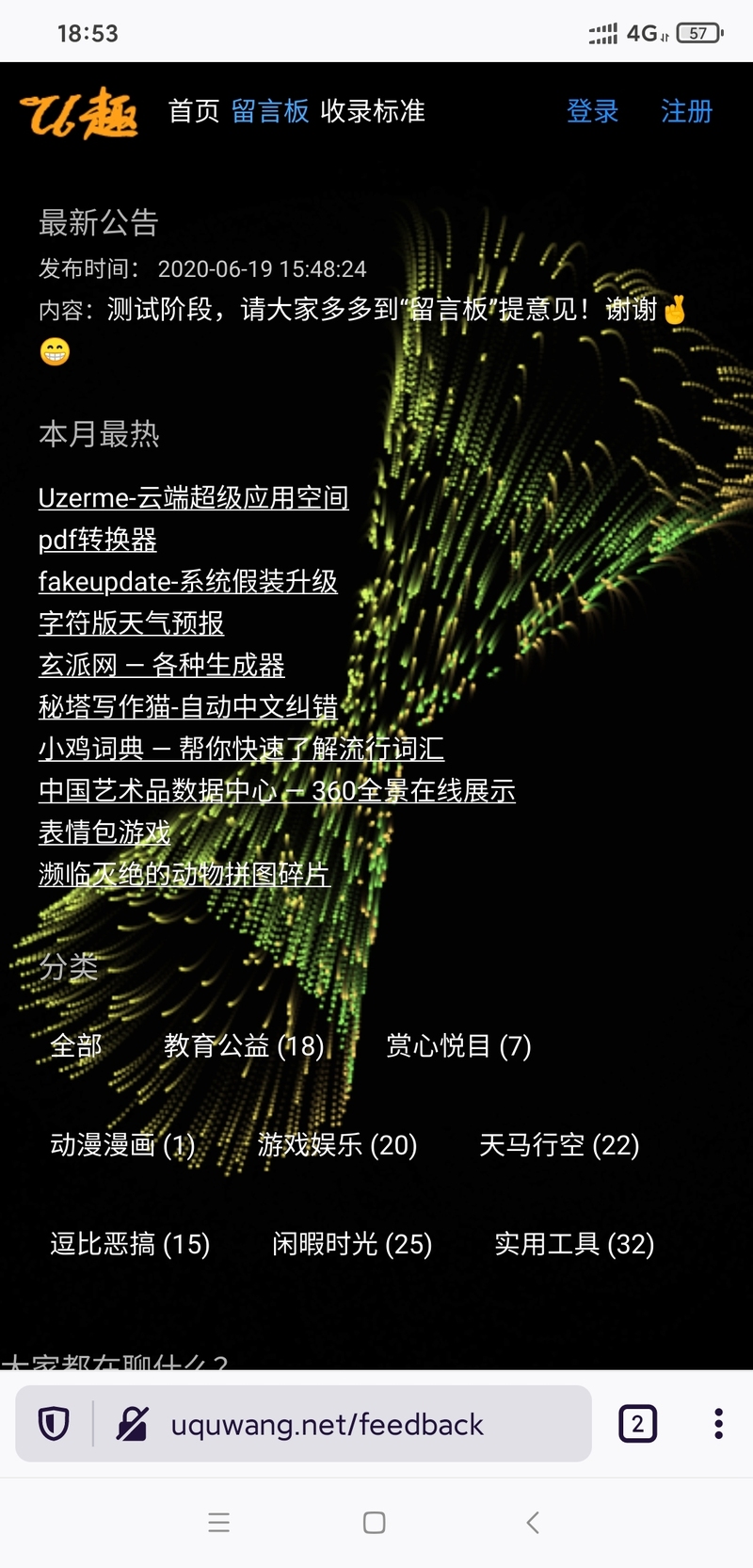
Task: Open 秘塔写作猫-自动中文纠错 link
Action: [x=187, y=706]
